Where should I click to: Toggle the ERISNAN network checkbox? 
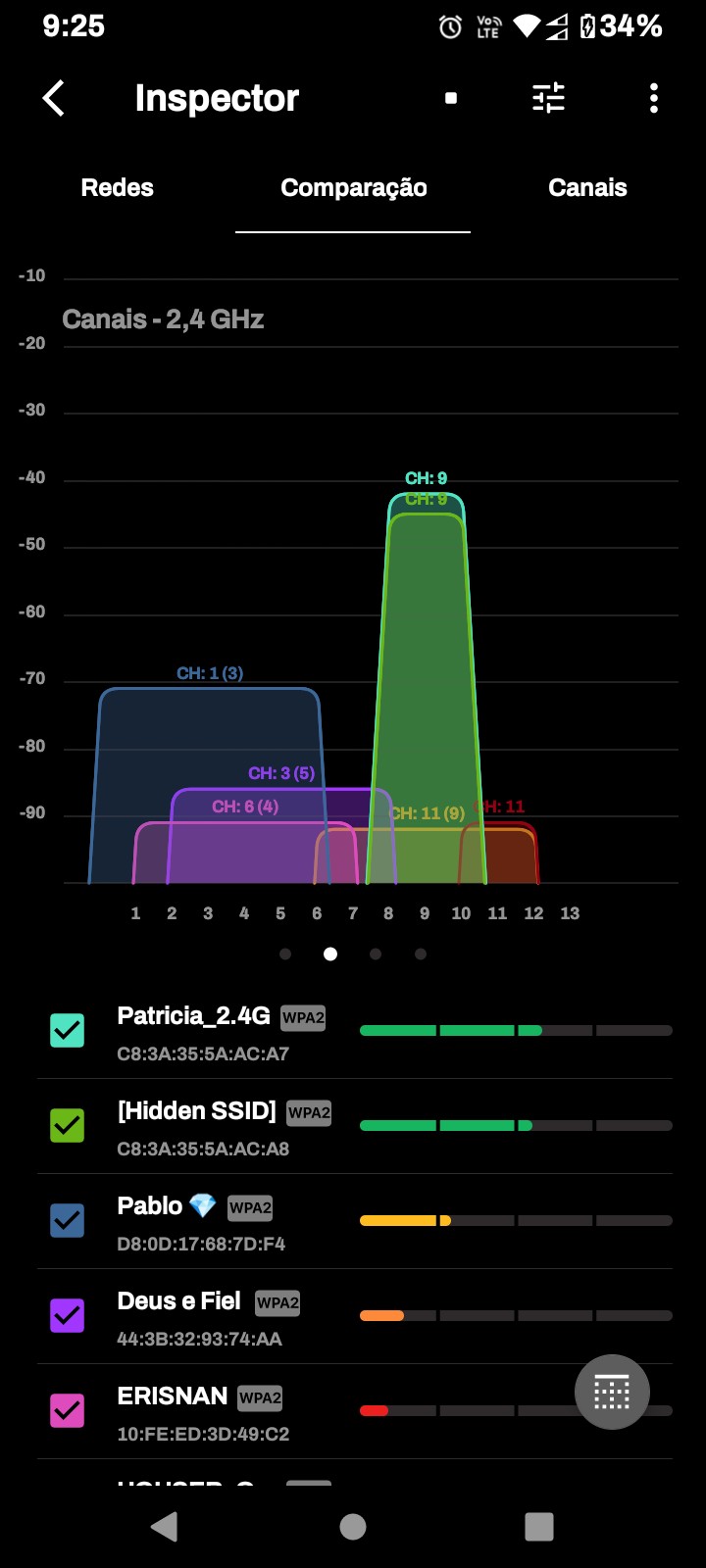pos(68,1410)
